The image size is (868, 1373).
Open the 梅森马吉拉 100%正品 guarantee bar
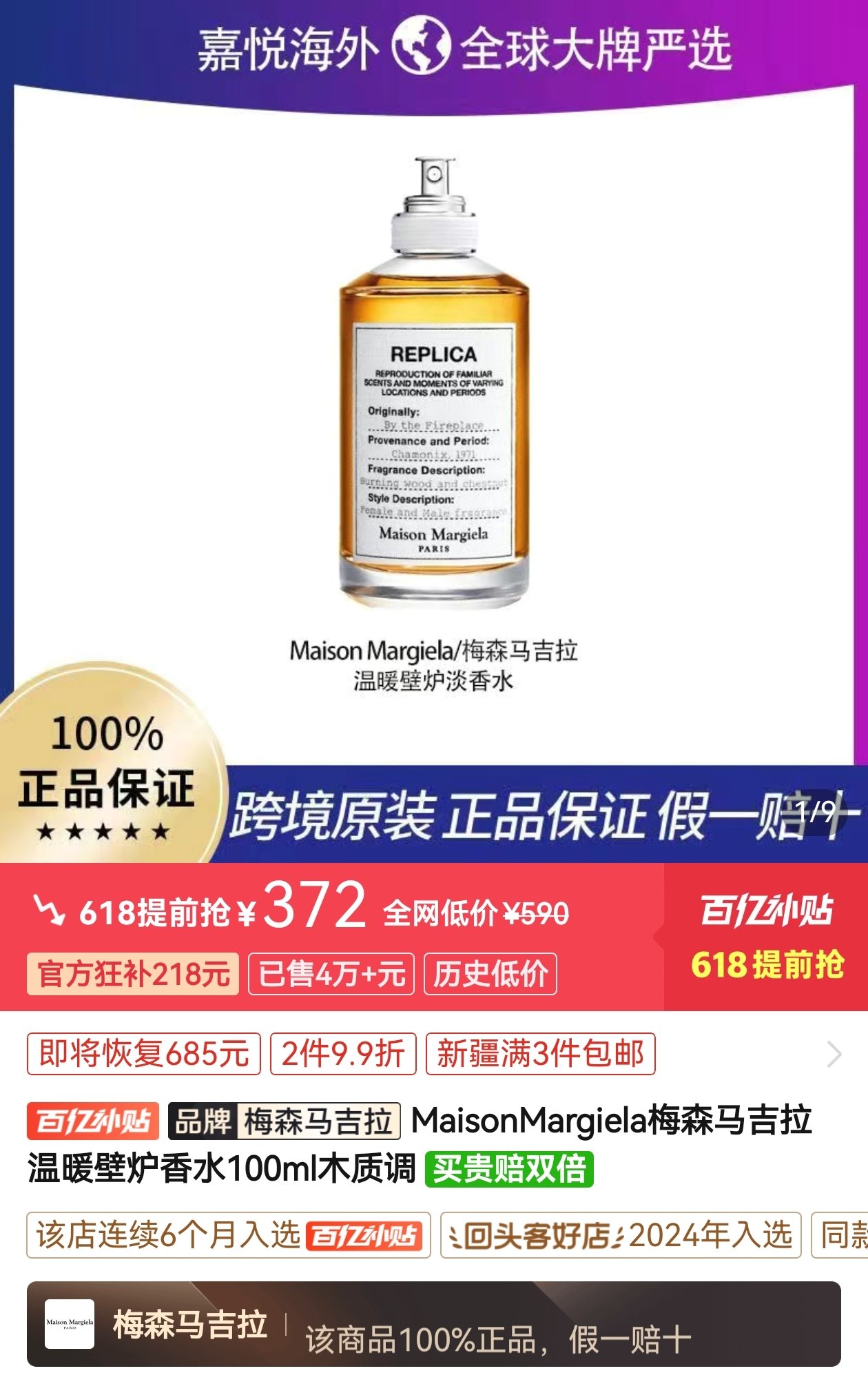(x=434, y=1324)
